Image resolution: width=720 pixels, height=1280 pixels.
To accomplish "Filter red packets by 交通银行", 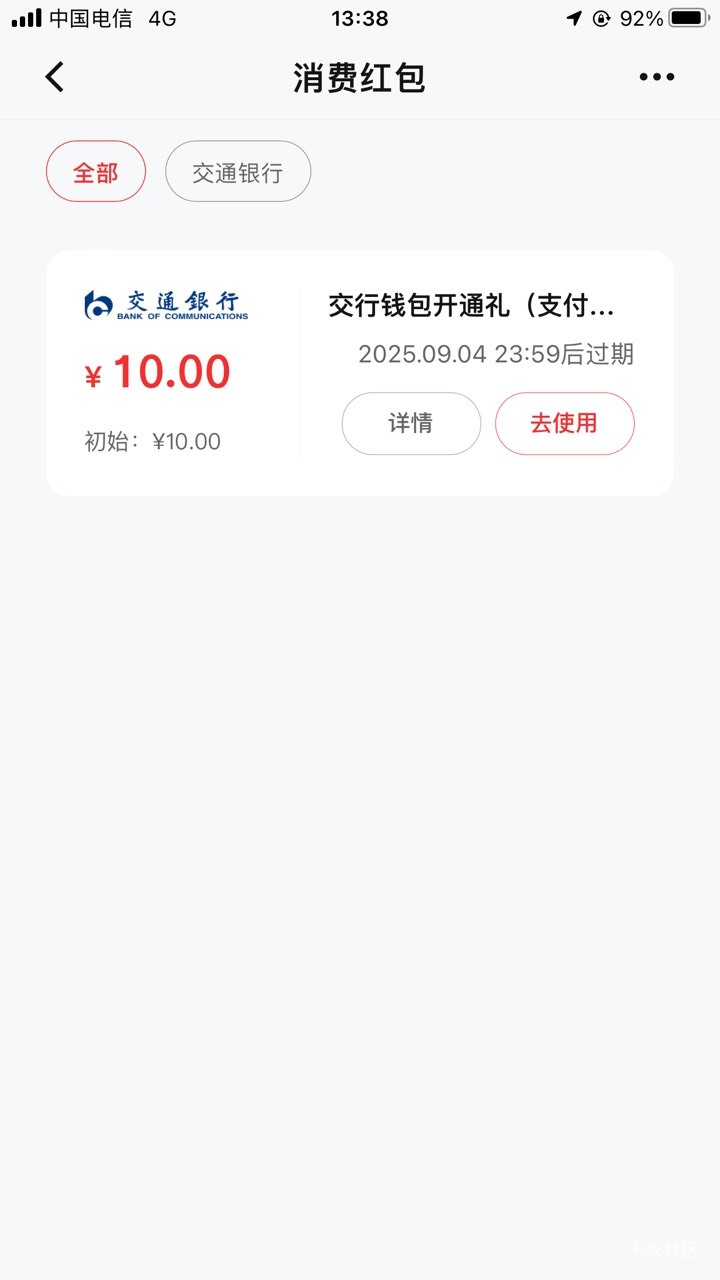I will pyautogui.click(x=238, y=172).
